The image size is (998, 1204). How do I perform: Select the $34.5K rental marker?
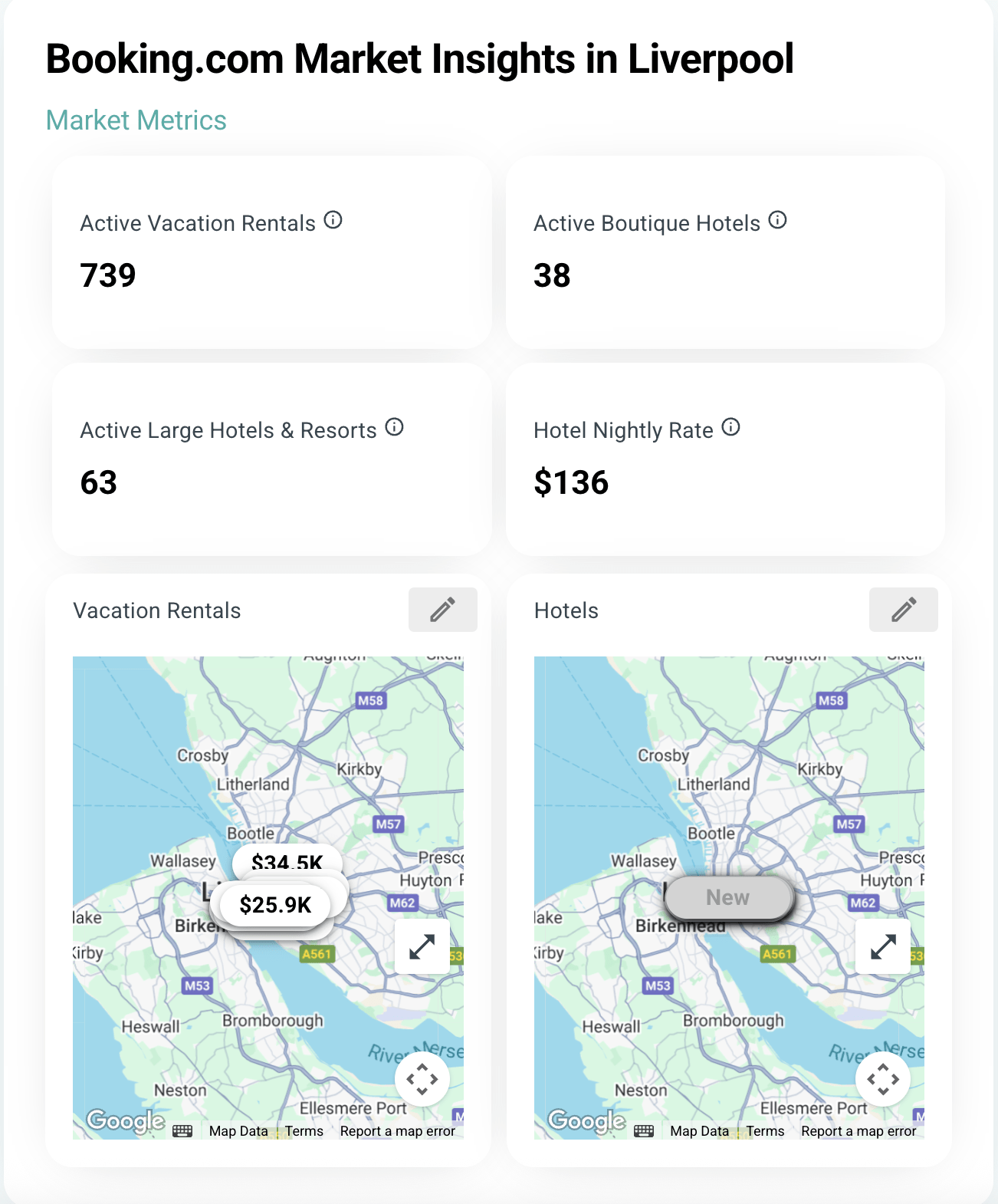[x=287, y=859]
